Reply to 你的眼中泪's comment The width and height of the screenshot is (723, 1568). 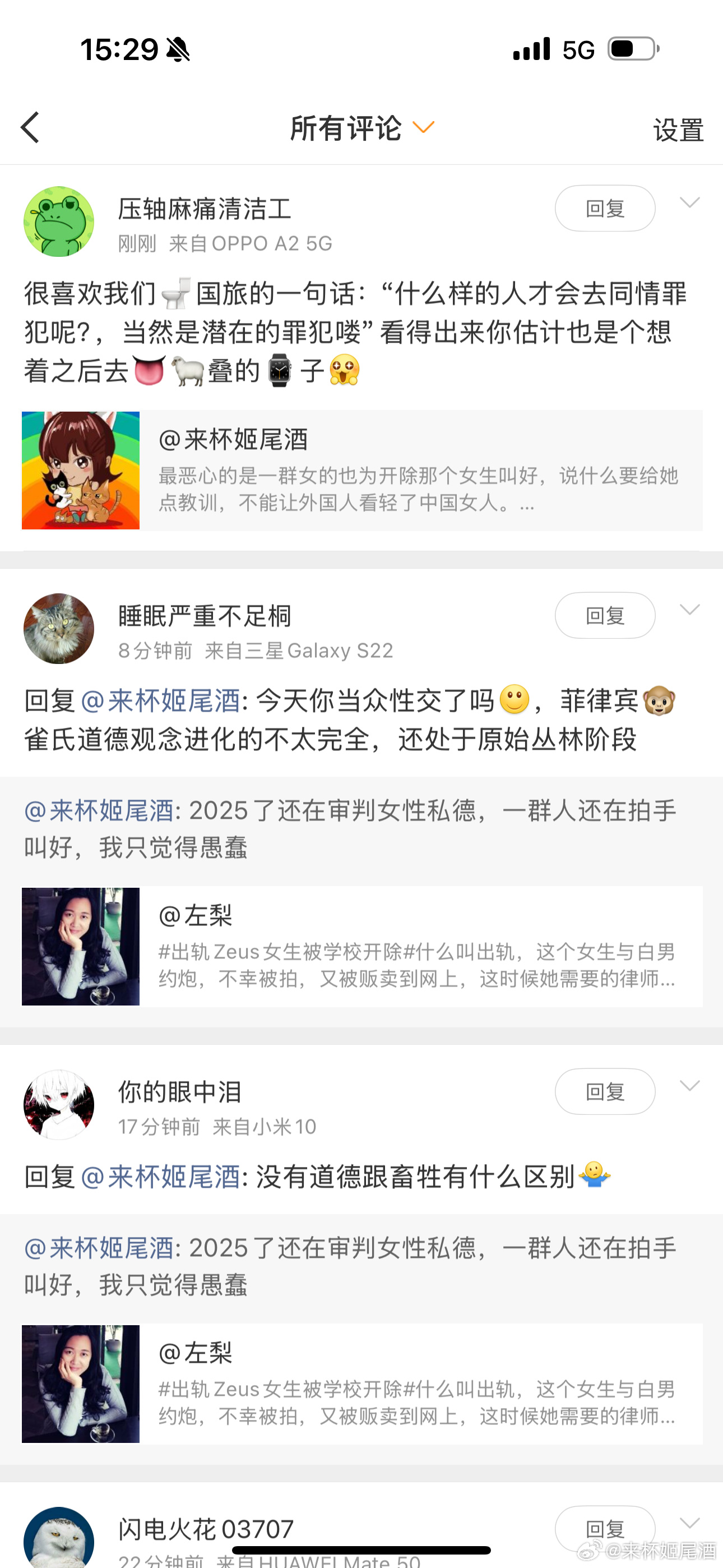coord(604,1092)
